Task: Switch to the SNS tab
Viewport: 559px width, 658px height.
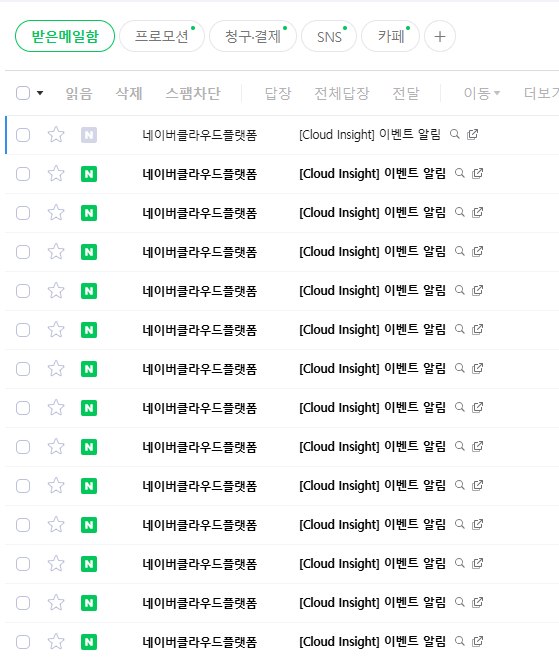Action: pos(329,37)
